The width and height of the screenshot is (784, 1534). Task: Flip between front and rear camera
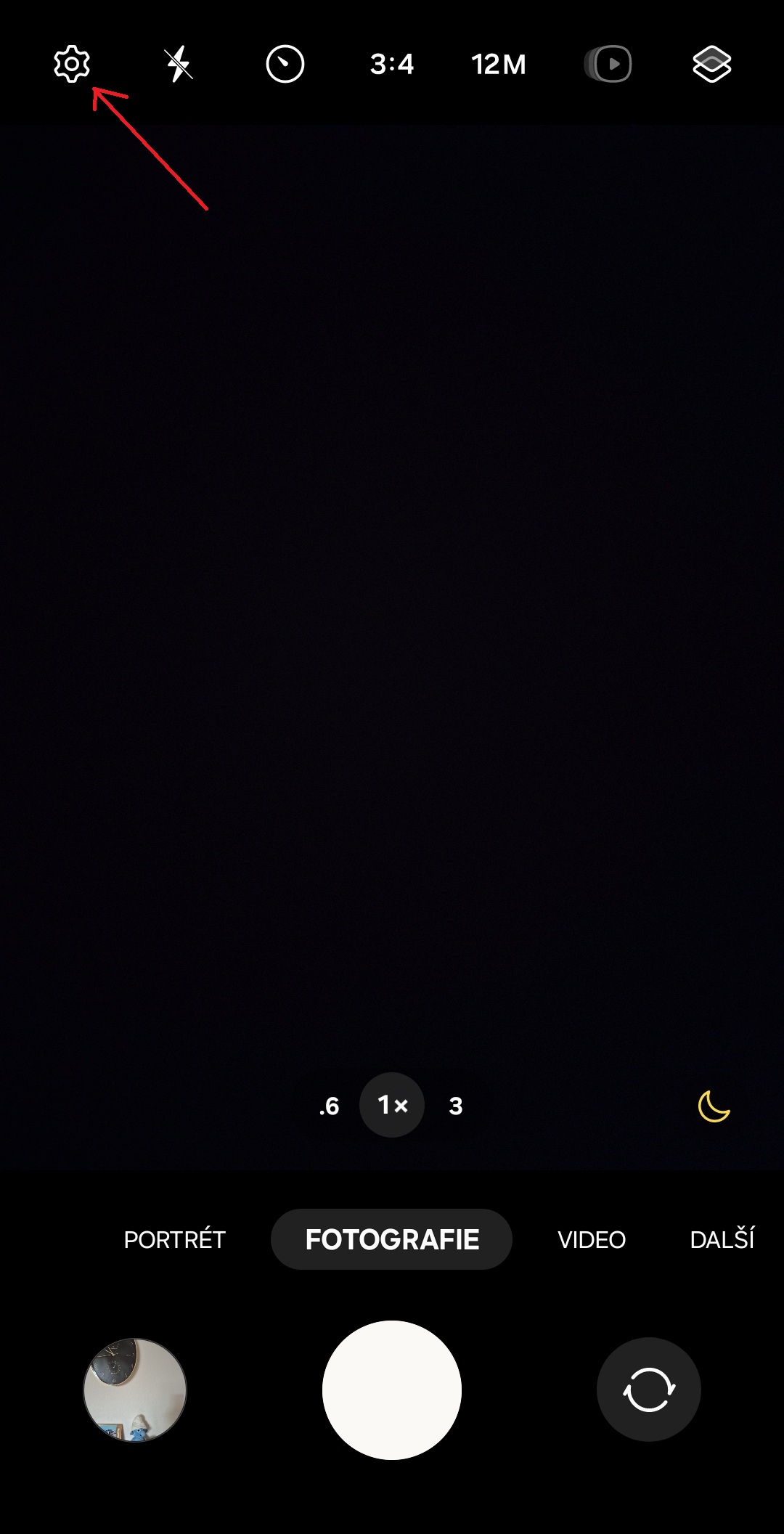click(x=649, y=1390)
